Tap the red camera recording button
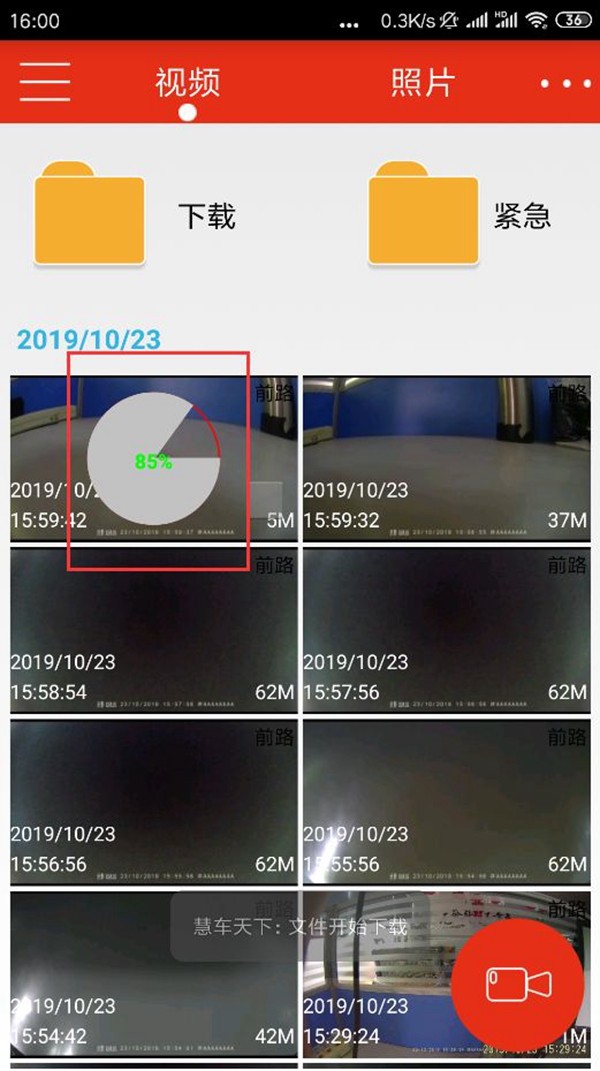The width and height of the screenshot is (600, 1071). (517, 984)
